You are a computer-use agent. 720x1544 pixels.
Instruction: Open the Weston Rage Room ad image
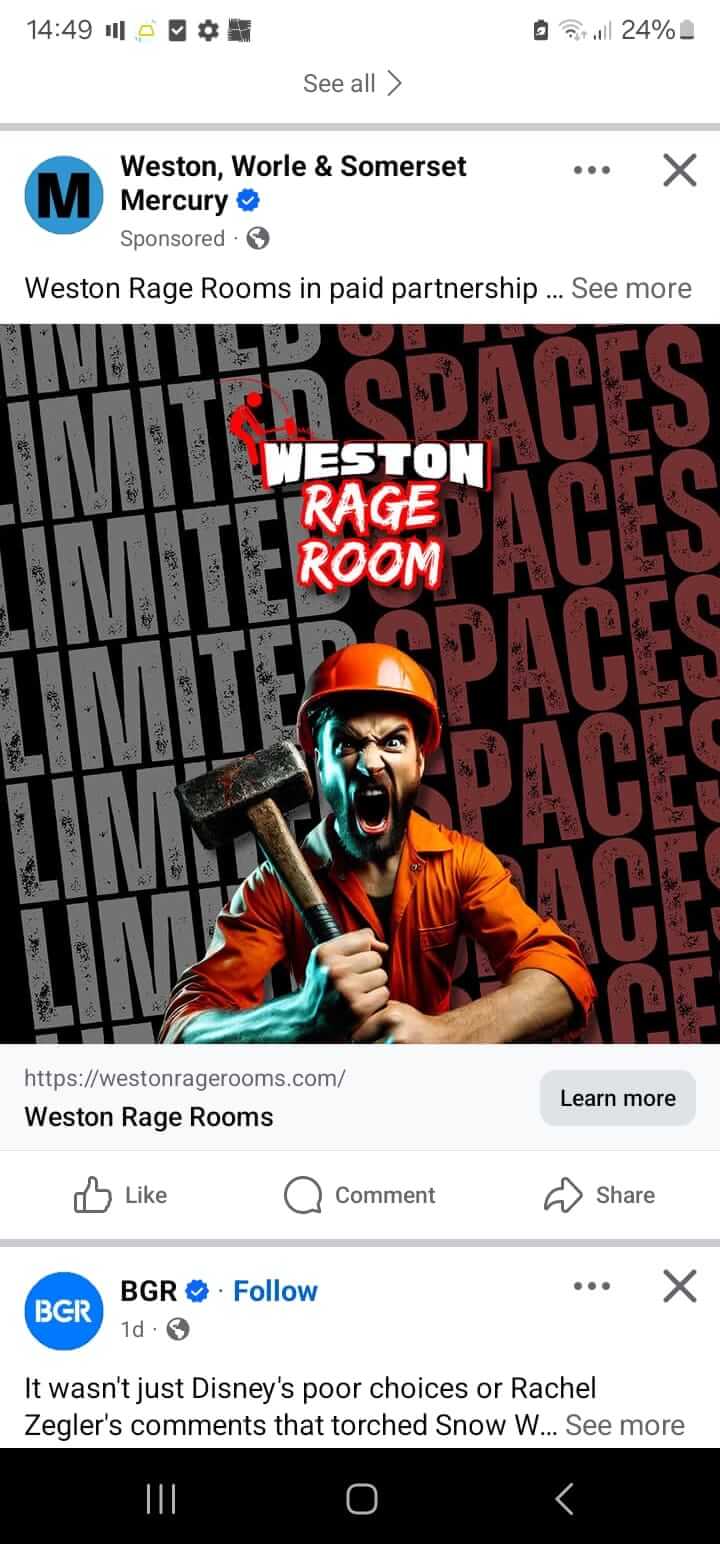[x=360, y=684]
